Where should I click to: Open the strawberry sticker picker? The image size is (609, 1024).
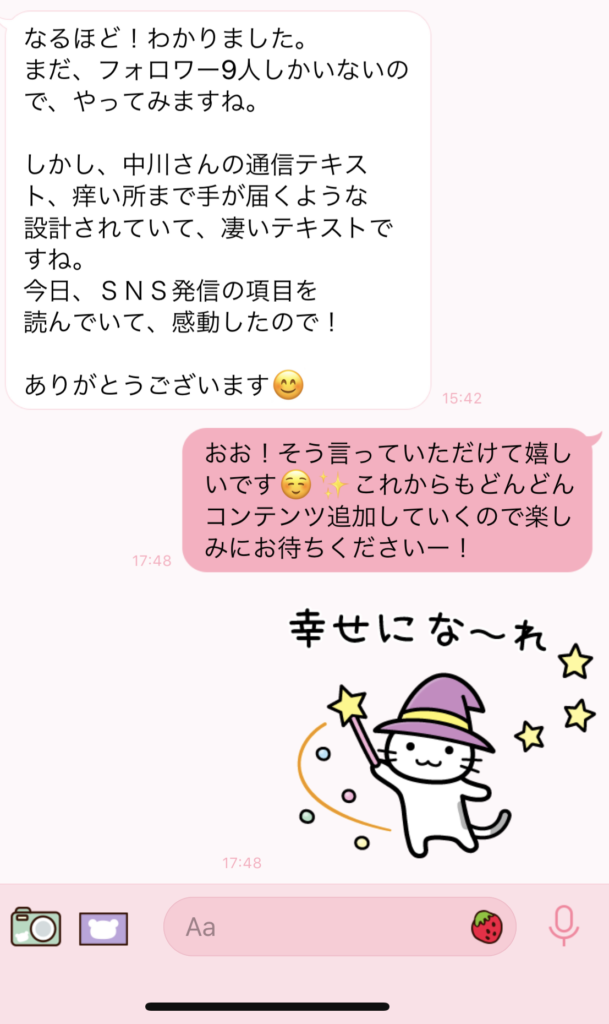pyautogui.click(x=487, y=927)
